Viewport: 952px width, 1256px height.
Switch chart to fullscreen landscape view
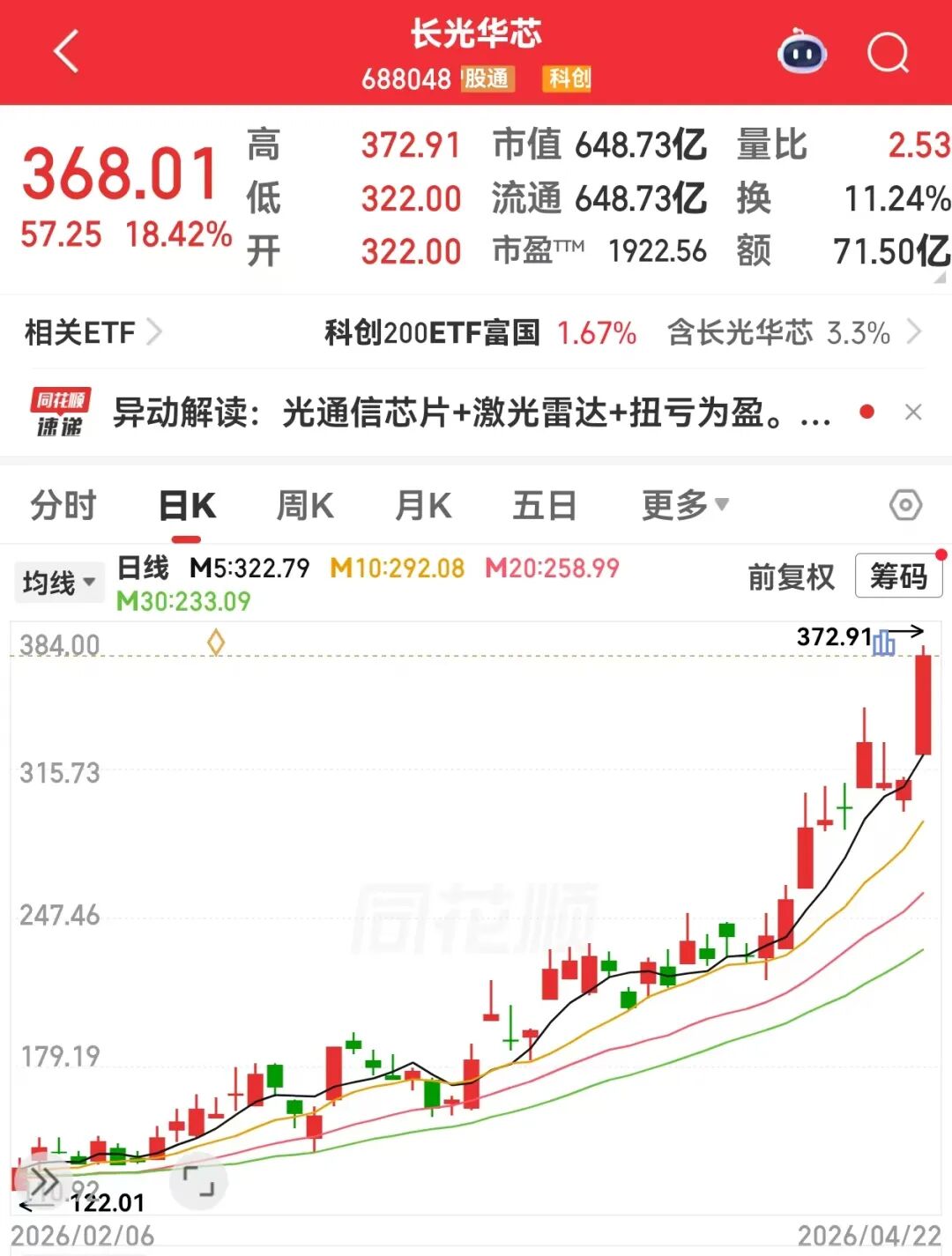[x=198, y=1181]
